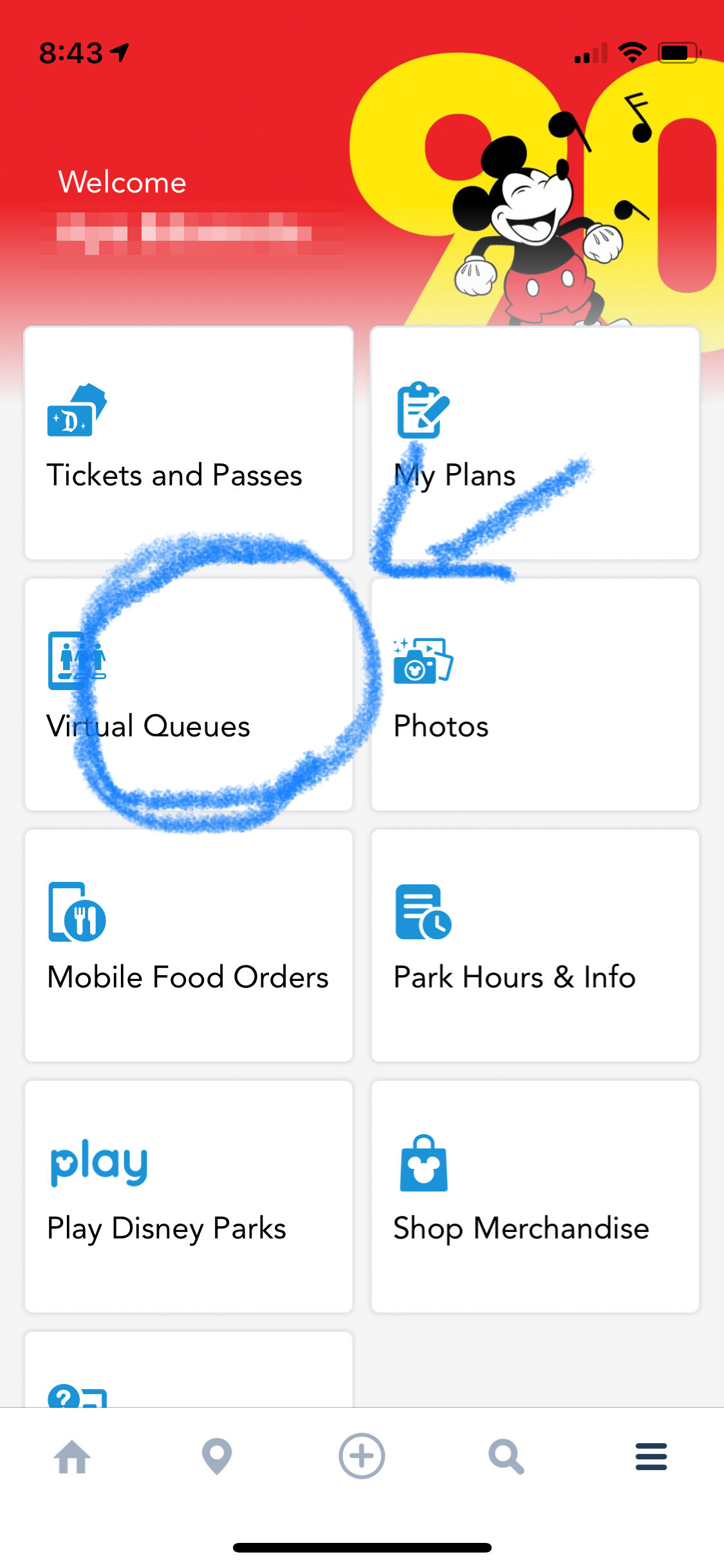Open the search tab
Screen dimensions: 724x1568
pos(506,1456)
